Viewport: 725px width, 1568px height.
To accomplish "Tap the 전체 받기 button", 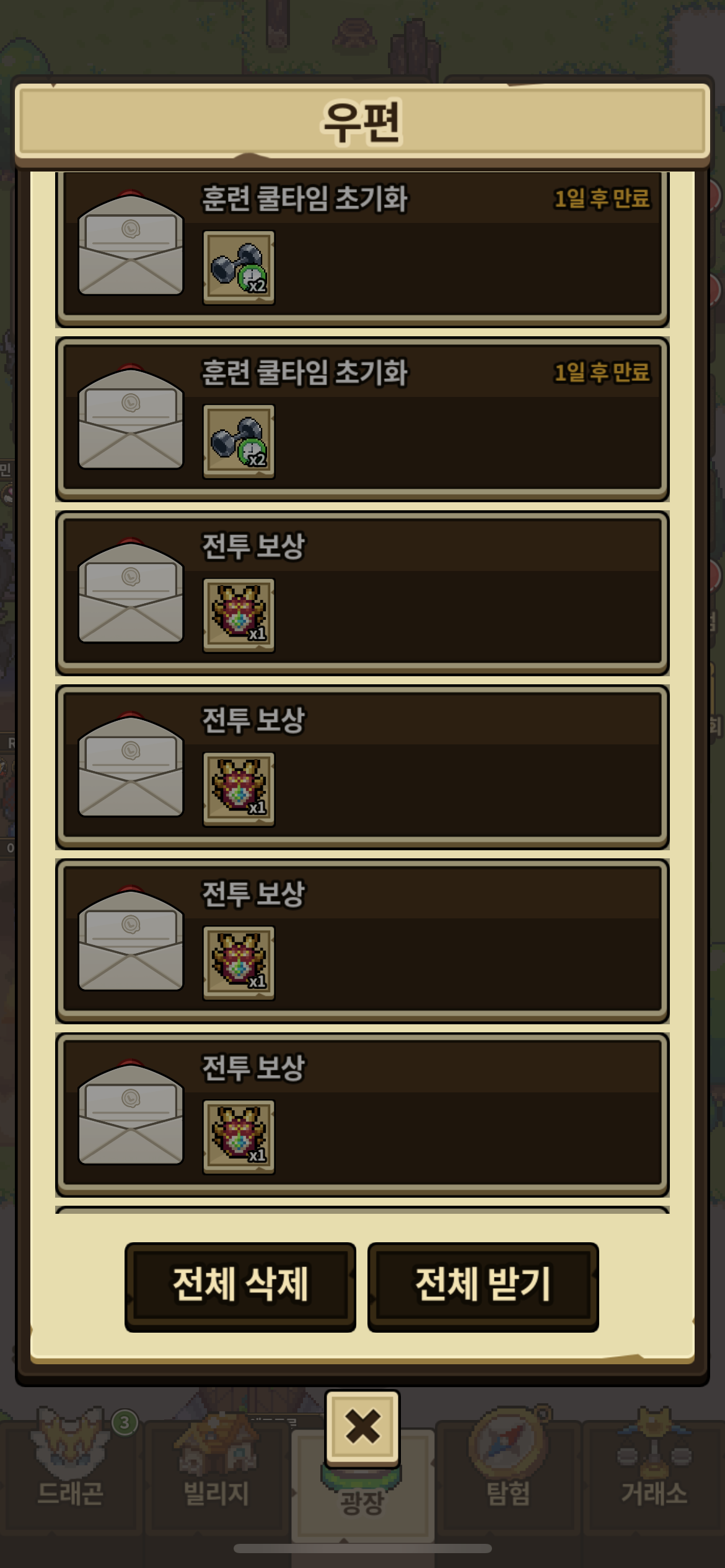I will click(483, 1286).
